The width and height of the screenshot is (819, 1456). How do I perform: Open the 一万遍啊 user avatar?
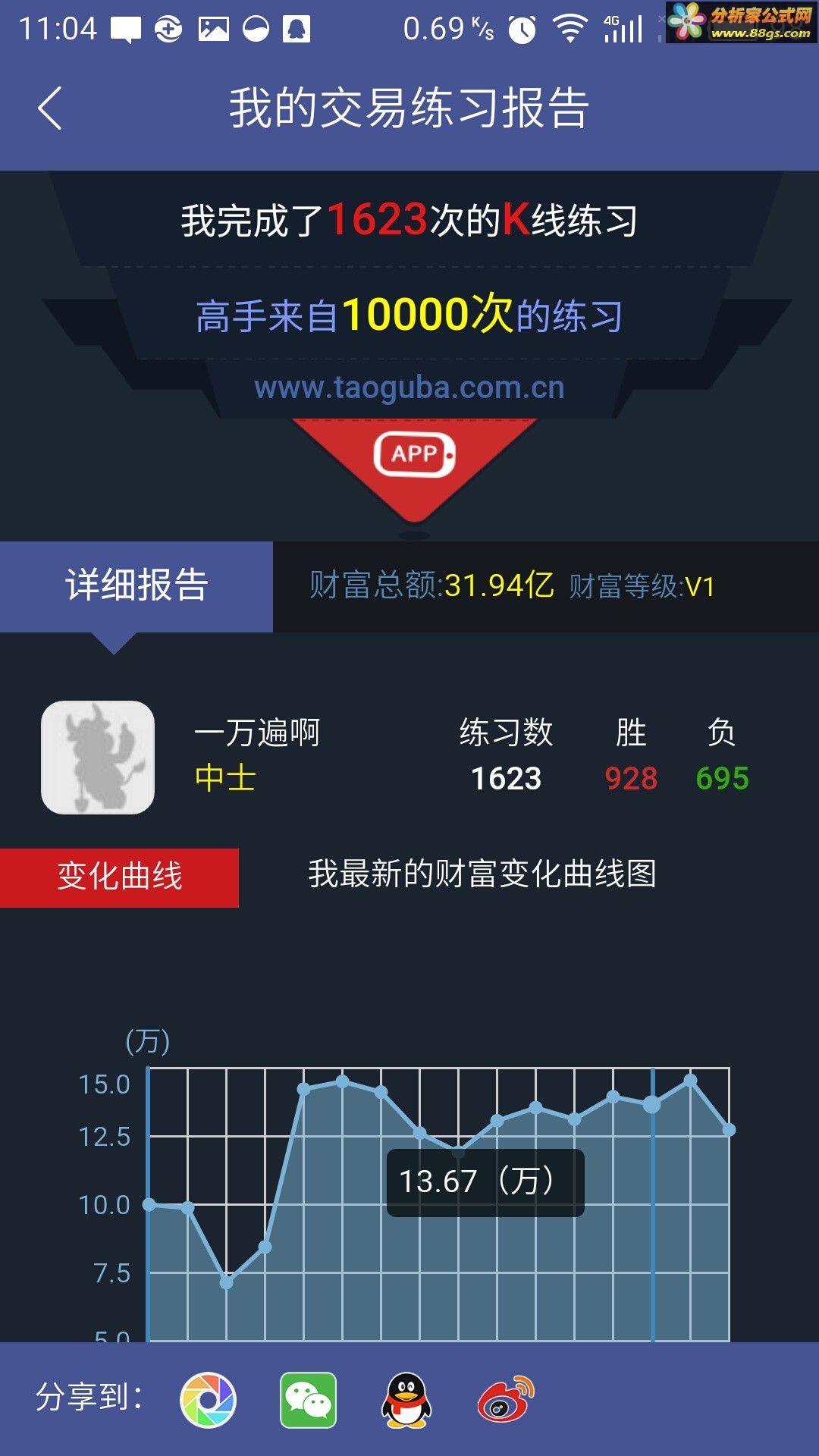click(98, 757)
